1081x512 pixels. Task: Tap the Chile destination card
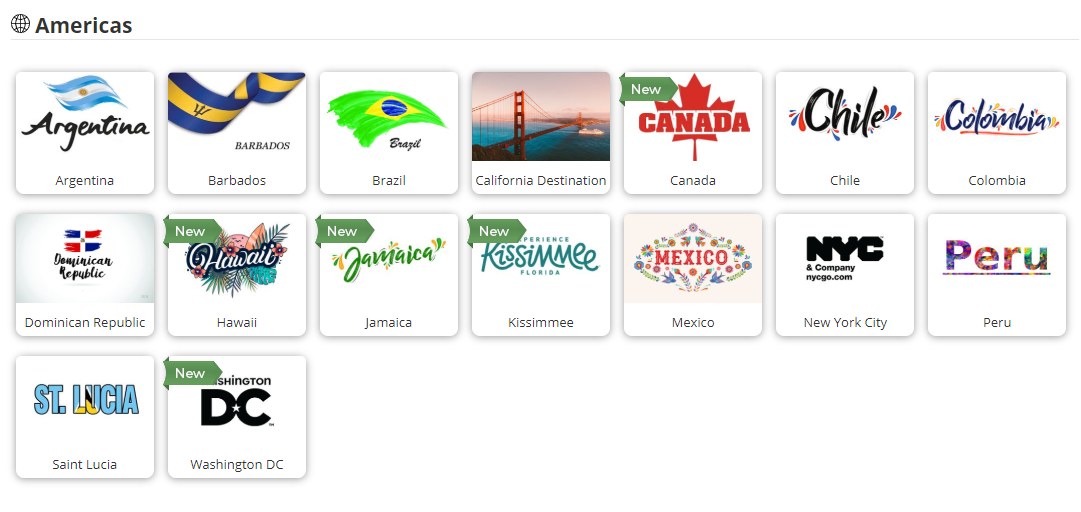tap(845, 133)
